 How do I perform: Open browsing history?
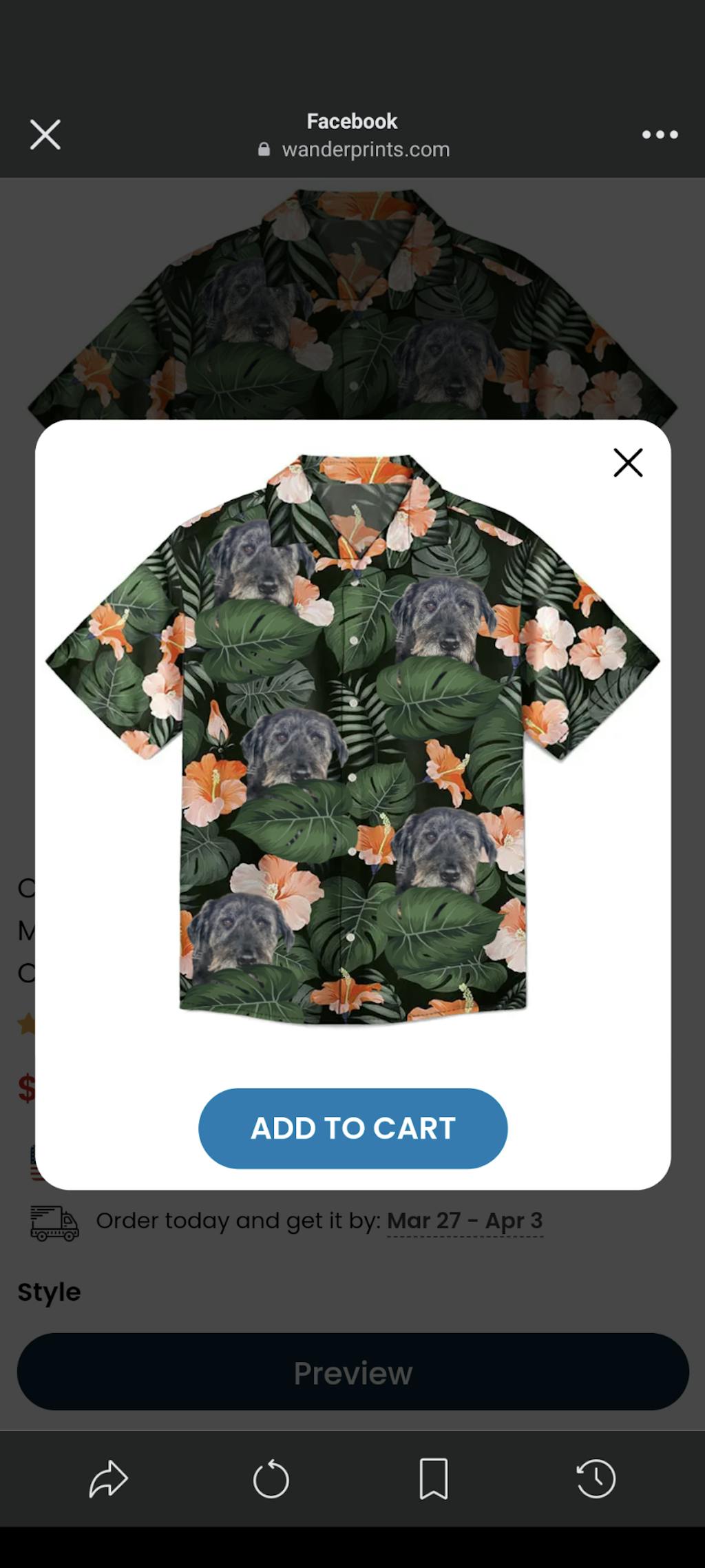tap(596, 1478)
